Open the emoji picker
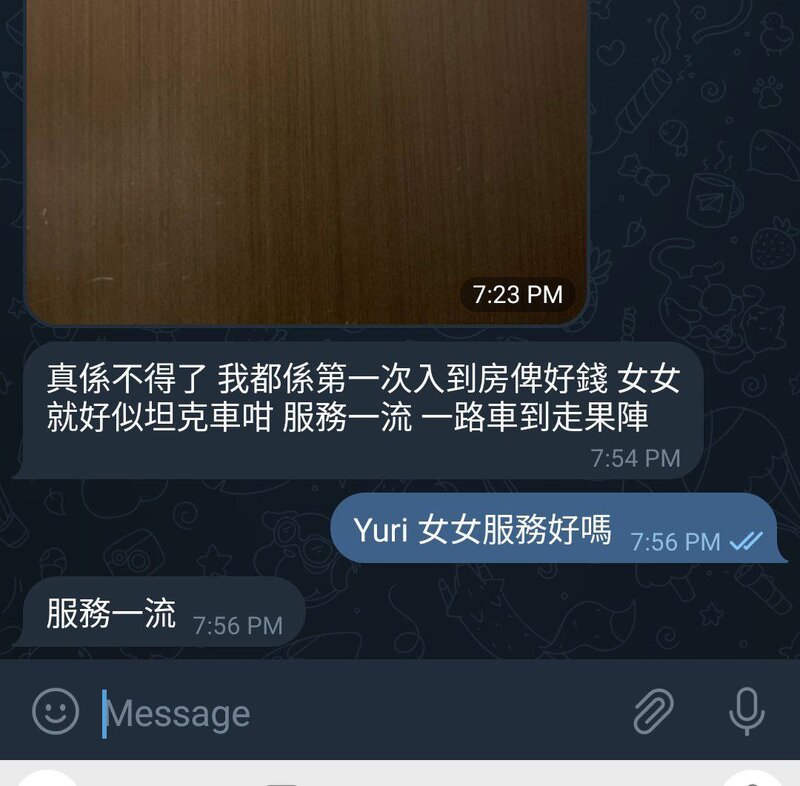The image size is (800, 786). 55,711
